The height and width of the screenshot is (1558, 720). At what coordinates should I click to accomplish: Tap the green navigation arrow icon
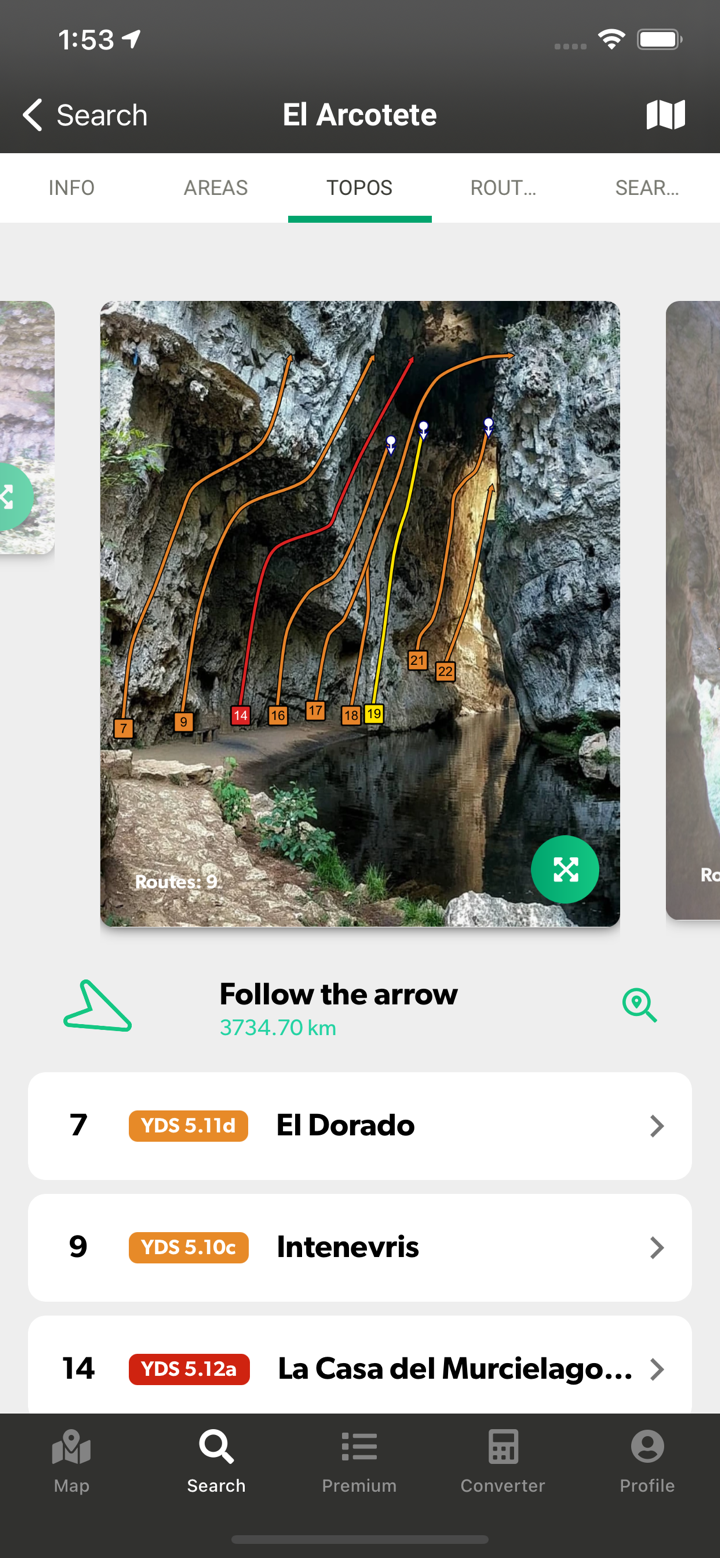(x=97, y=1004)
